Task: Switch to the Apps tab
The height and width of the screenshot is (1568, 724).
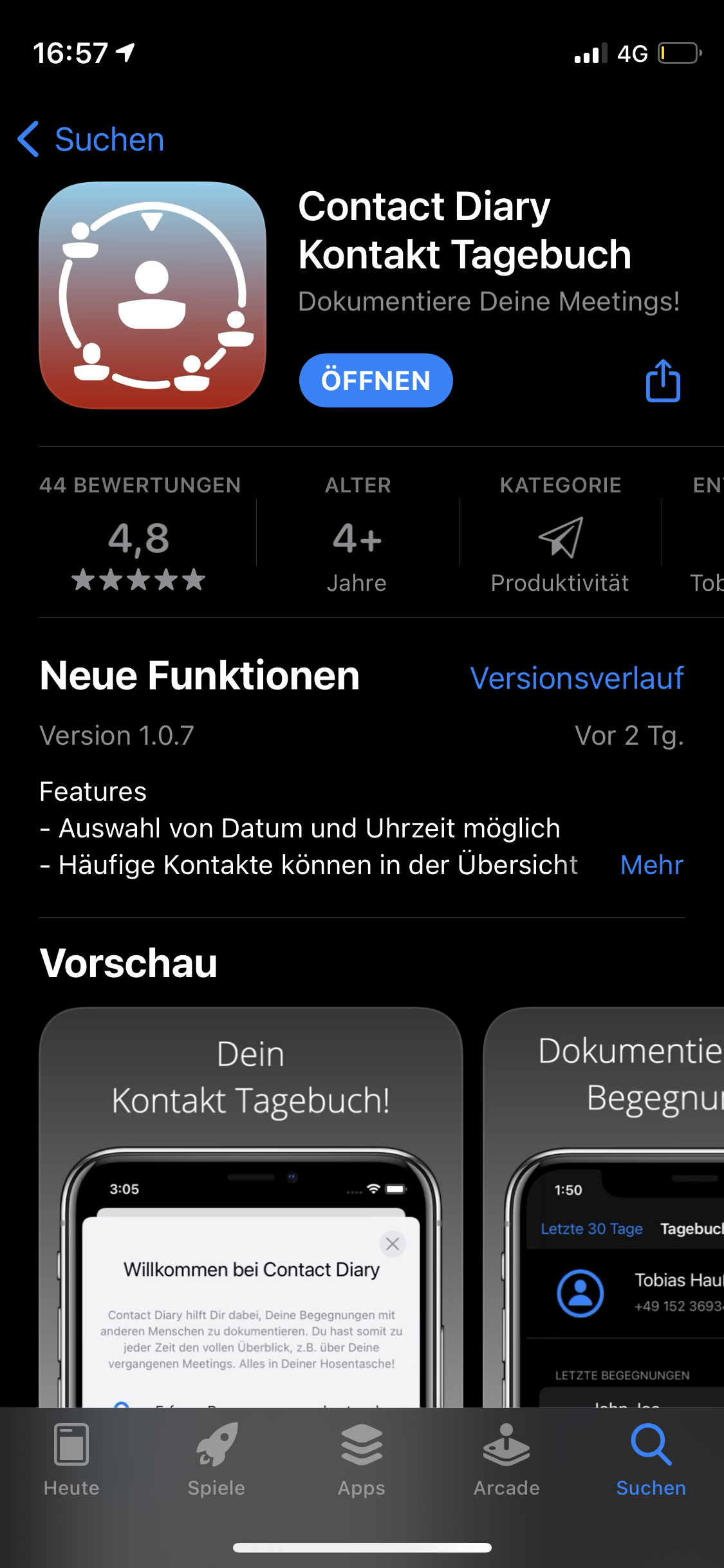Action: (362, 1460)
